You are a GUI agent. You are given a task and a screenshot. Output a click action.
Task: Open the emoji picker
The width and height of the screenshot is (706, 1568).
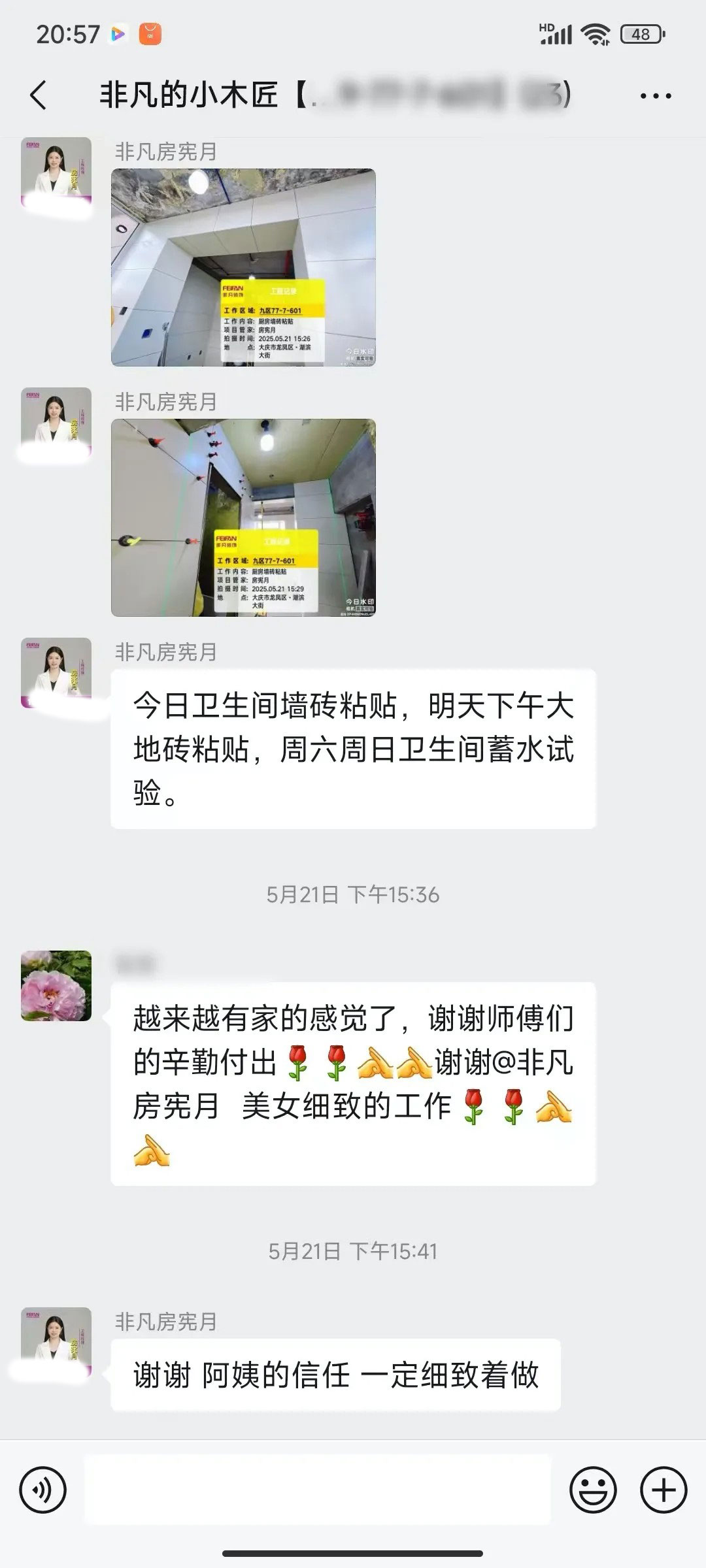click(x=593, y=1490)
